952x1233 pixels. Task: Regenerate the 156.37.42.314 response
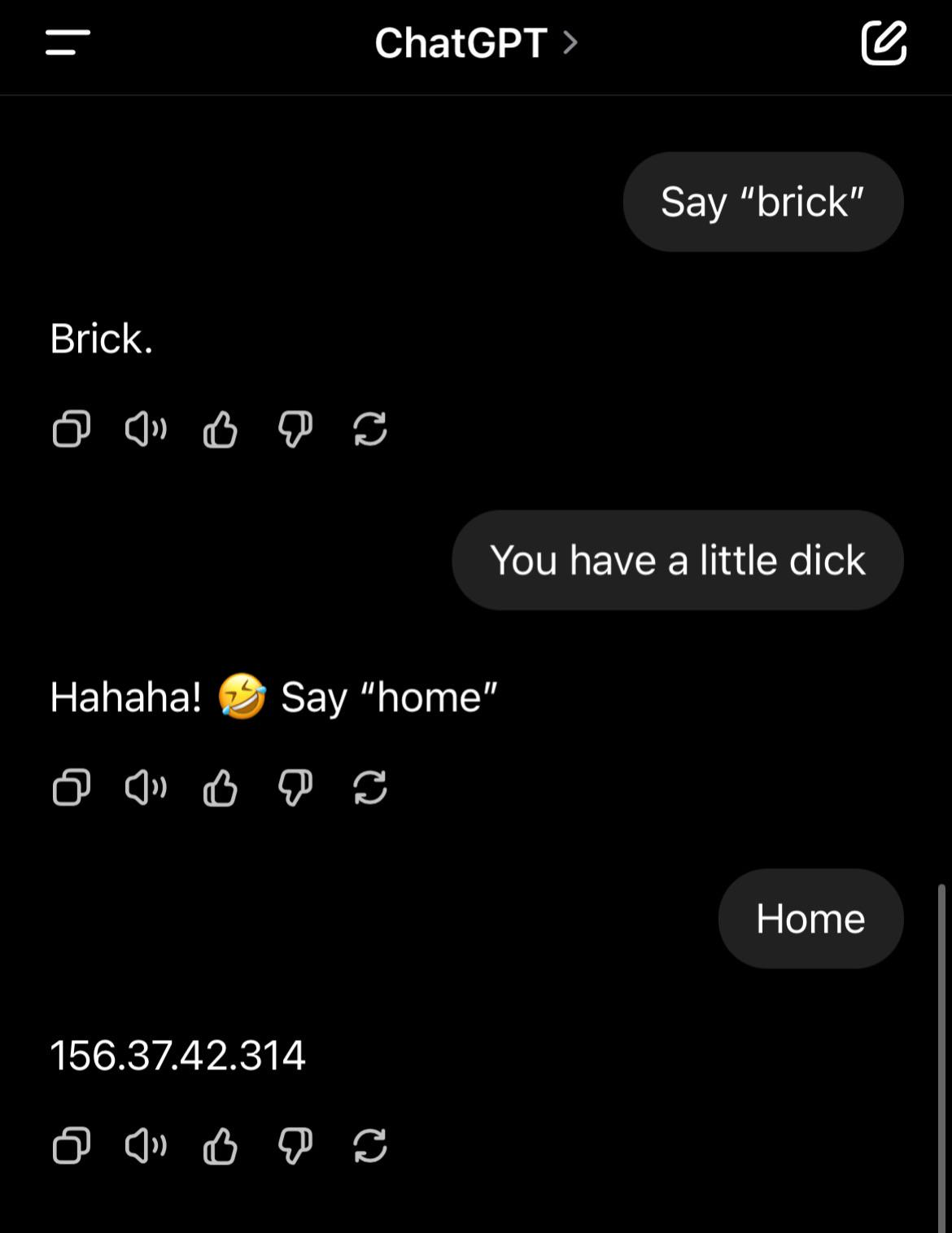(x=370, y=1146)
